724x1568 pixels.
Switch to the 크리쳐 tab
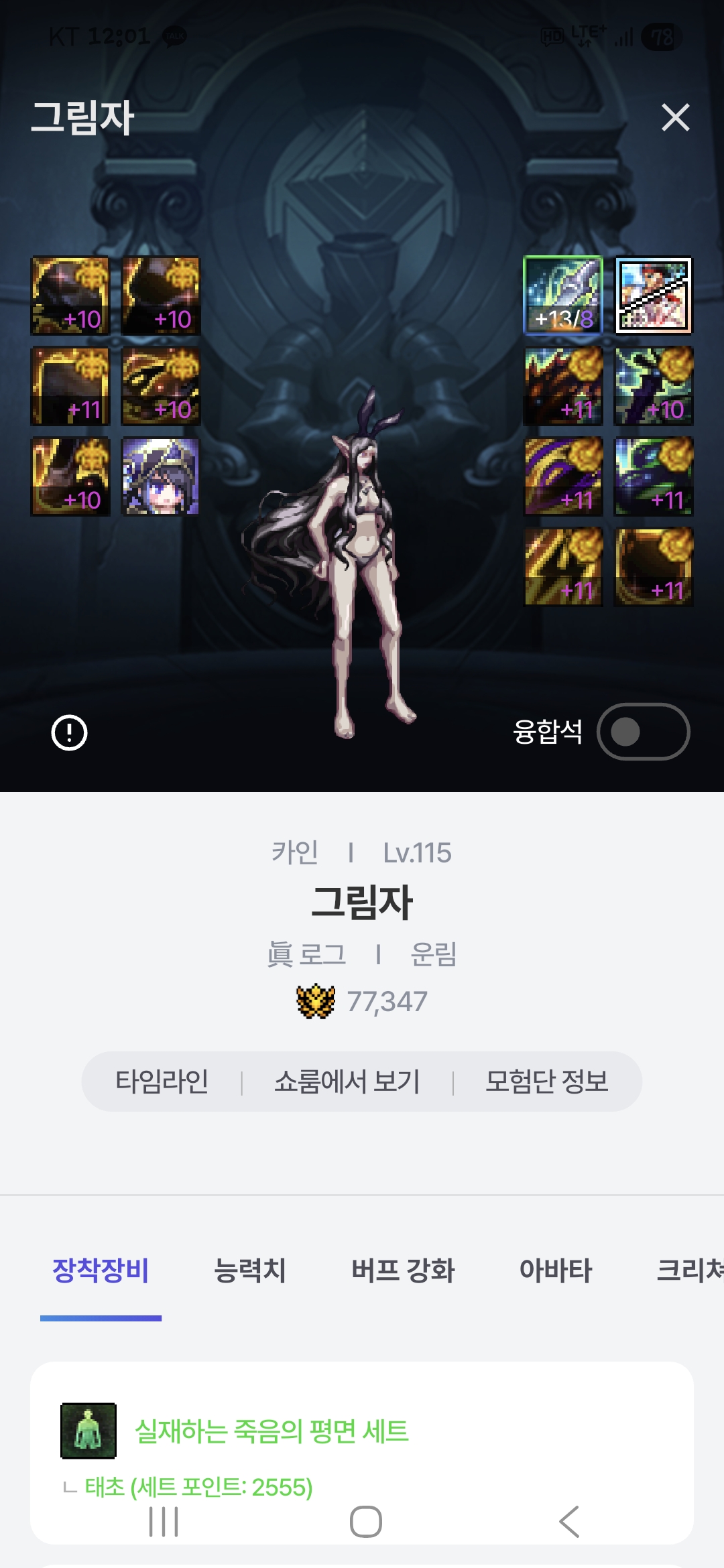point(689,1270)
